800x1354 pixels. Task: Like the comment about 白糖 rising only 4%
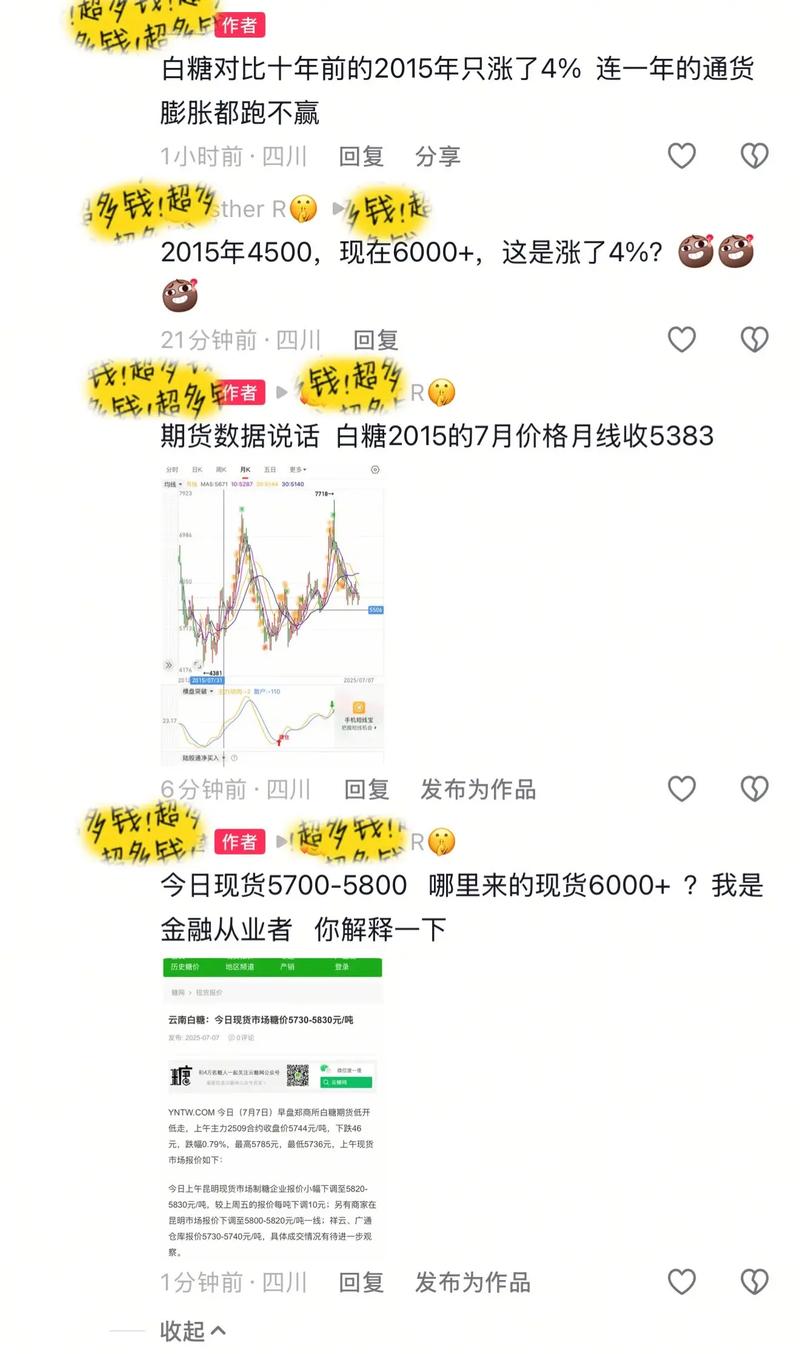click(681, 155)
